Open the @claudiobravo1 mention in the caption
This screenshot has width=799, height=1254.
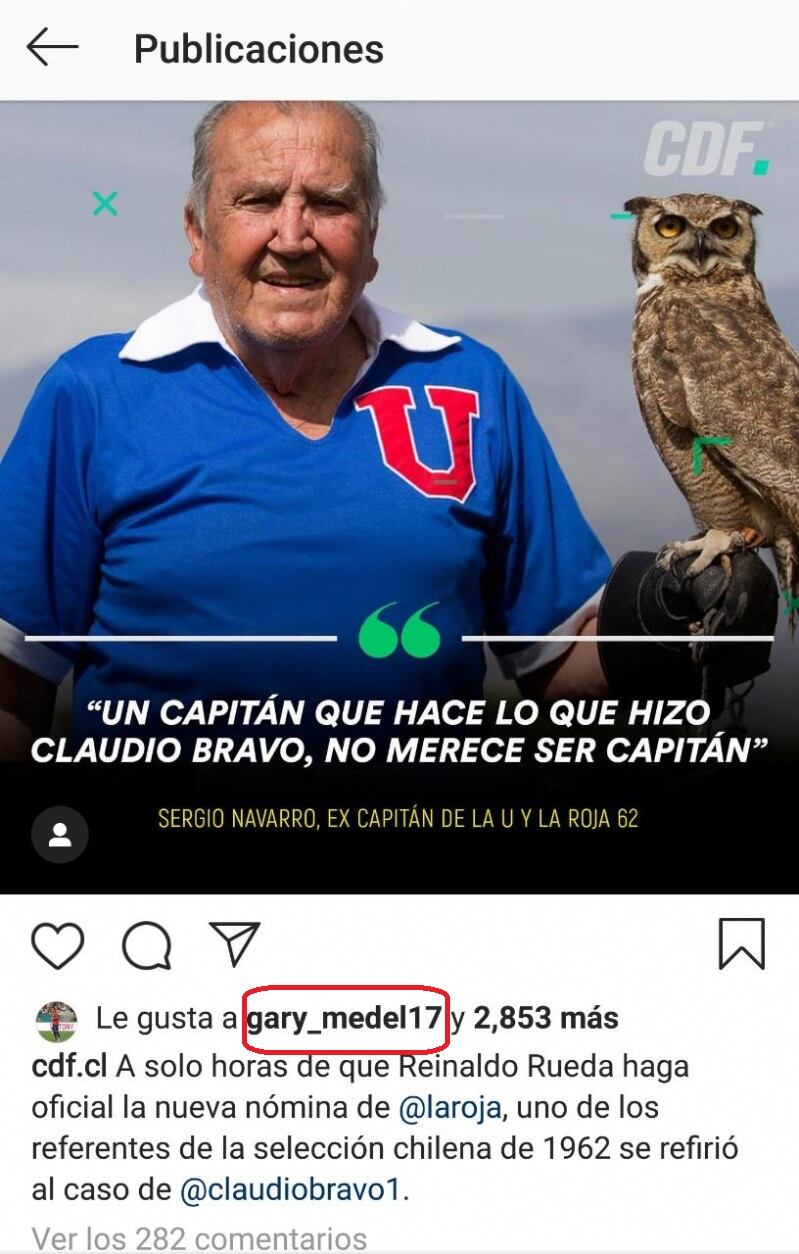tap(290, 1191)
